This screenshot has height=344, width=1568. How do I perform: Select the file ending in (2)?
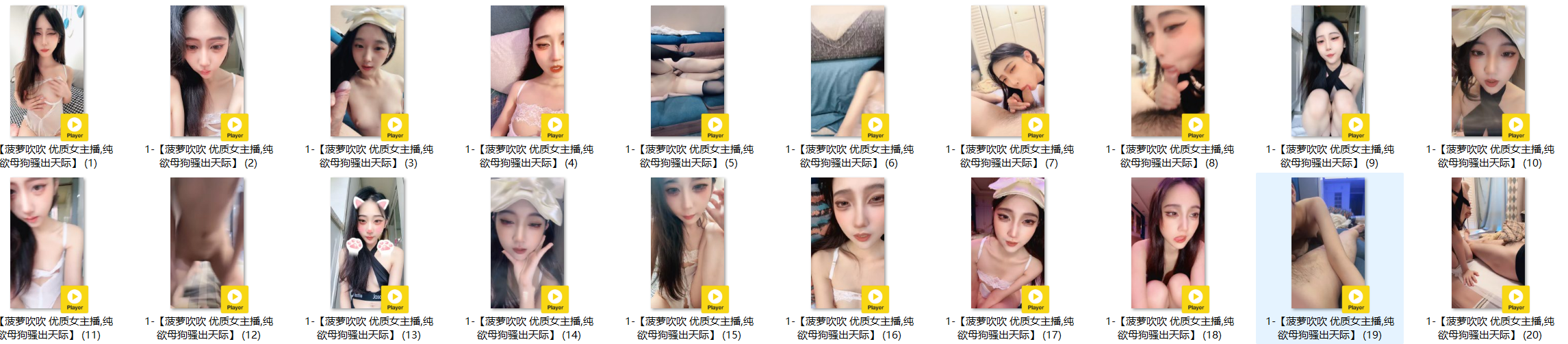pyautogui.click(x=207, y=72)
